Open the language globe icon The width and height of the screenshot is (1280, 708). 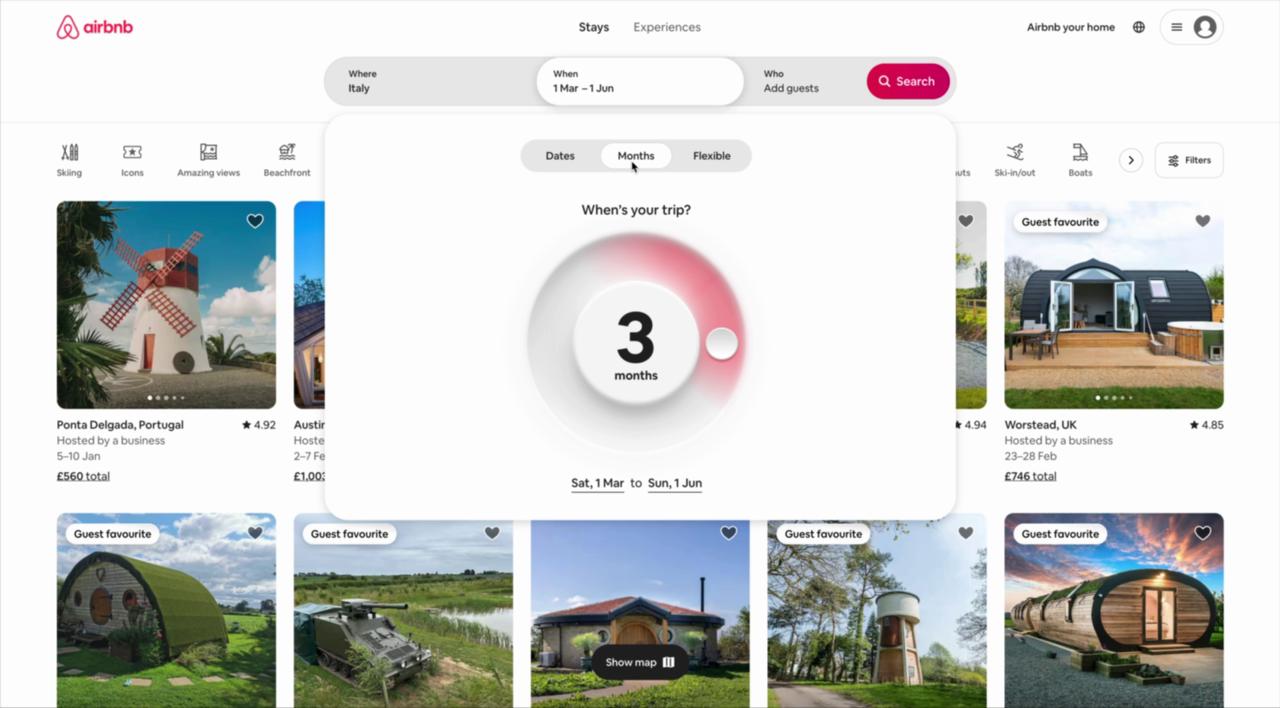point(1138,27)
